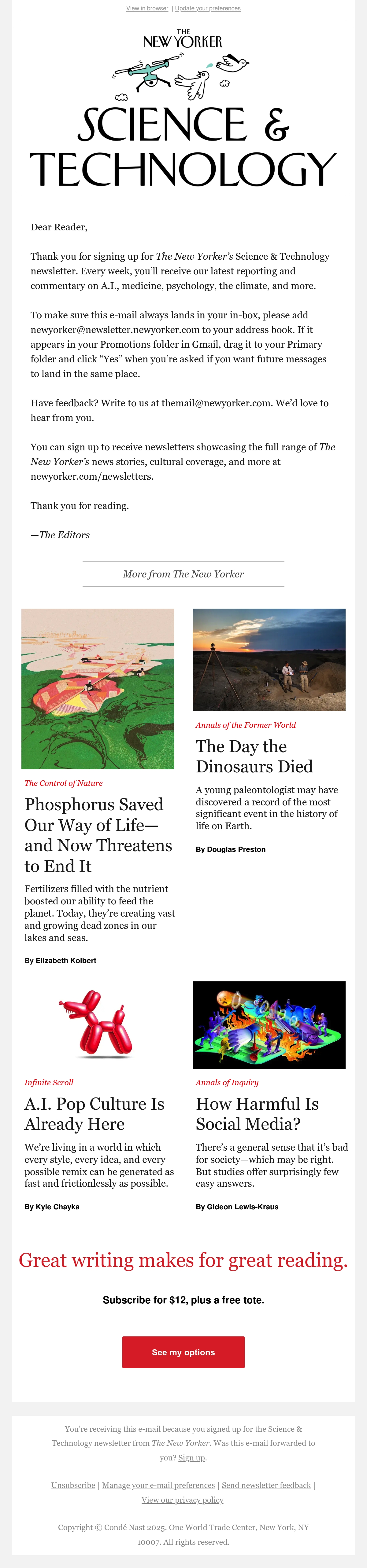The image size is (367, 1568).
Task: Open the View in browser link
Action: point(147,9)
